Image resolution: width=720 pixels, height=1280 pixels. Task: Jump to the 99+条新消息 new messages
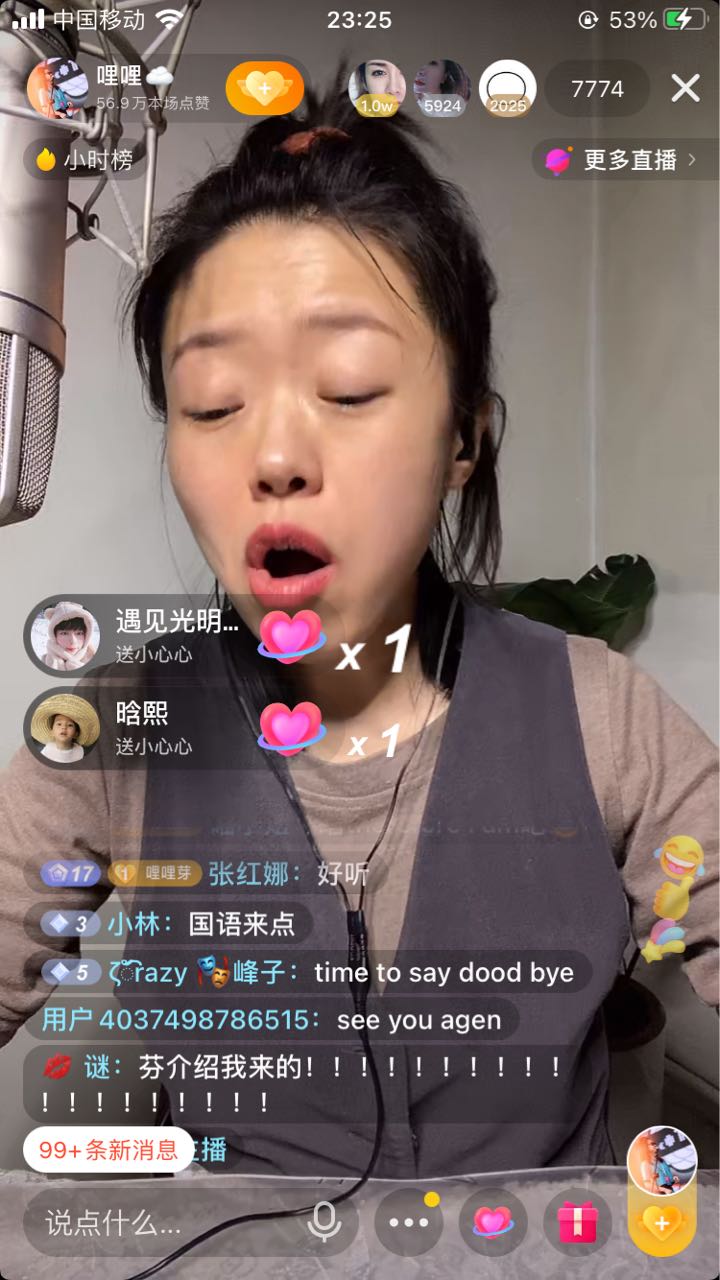click(108, 1150)
